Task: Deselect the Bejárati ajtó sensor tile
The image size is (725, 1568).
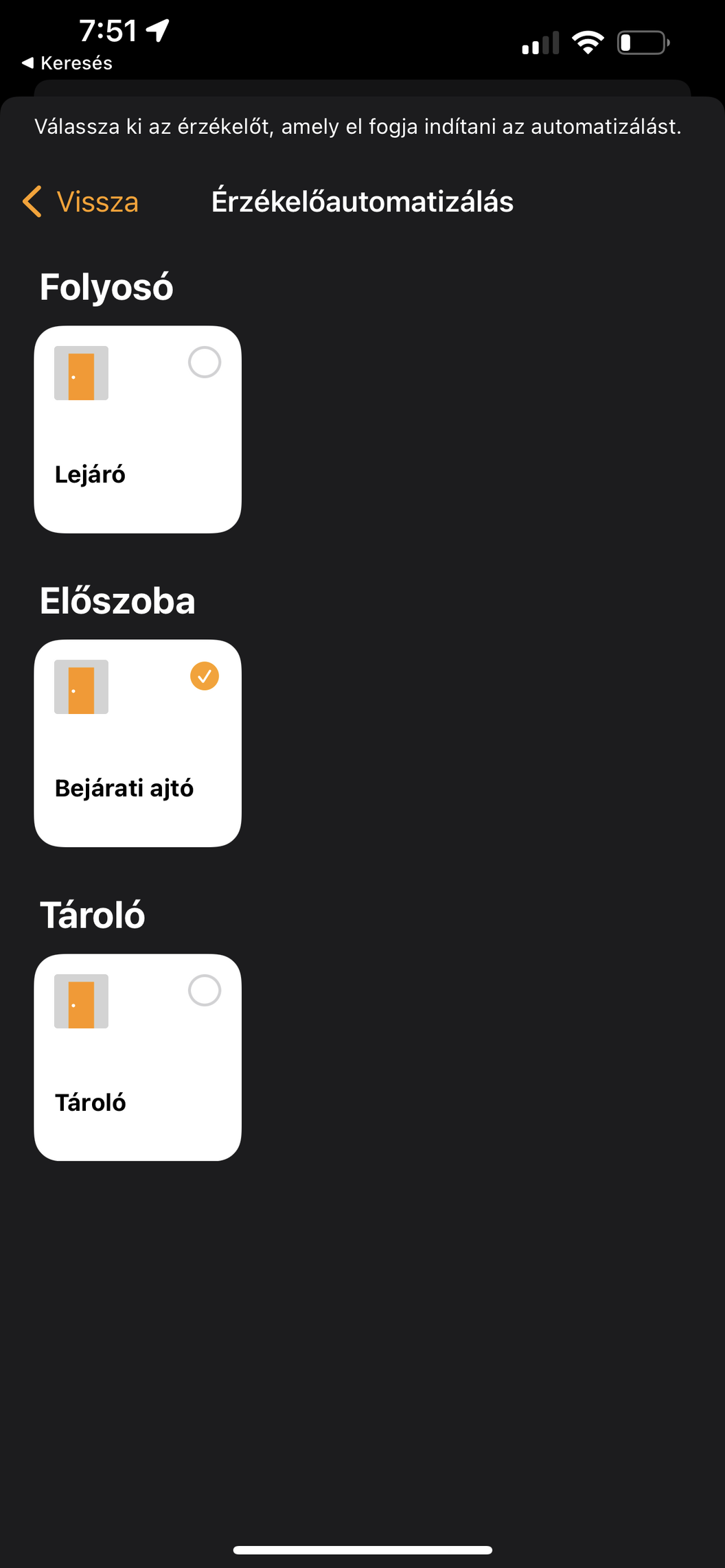Action: 138,743
